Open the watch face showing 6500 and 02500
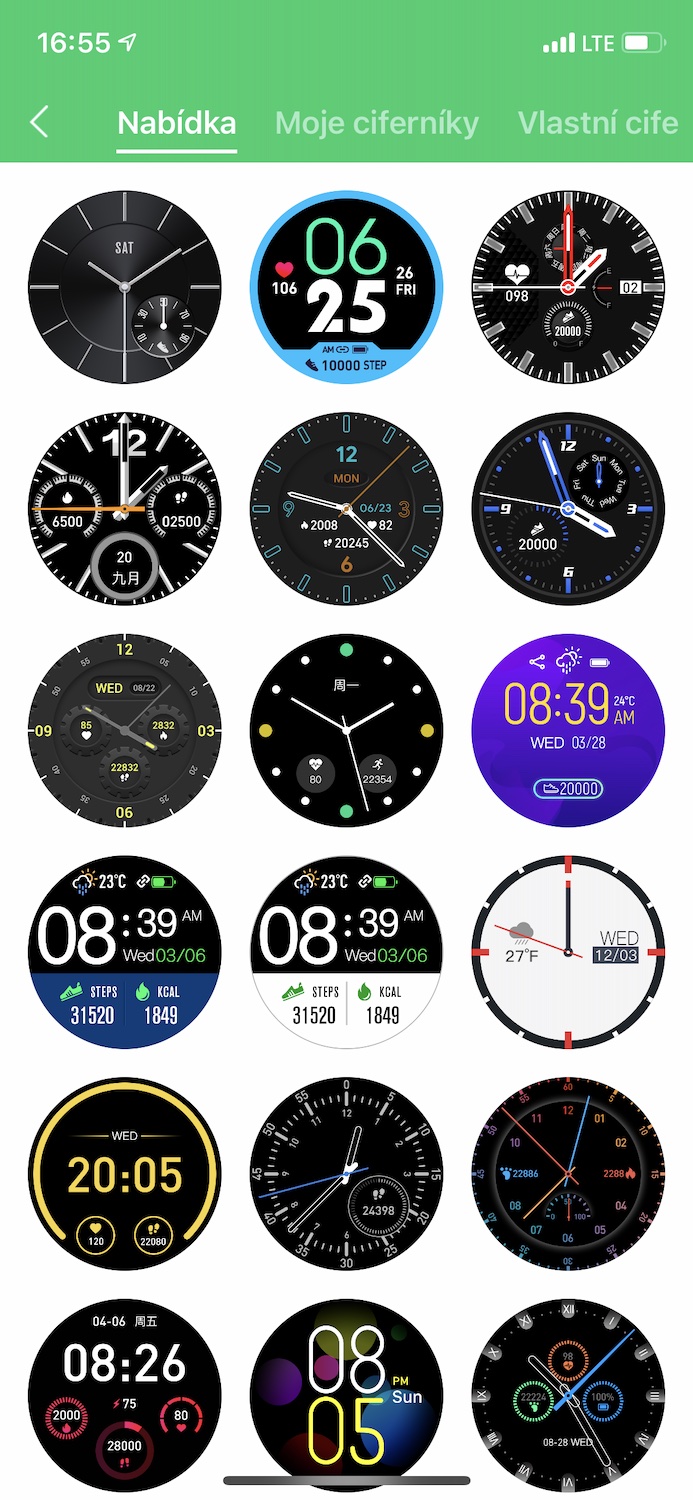The height and width of the screenshot is (1500, 693). (x=124, y=509)
